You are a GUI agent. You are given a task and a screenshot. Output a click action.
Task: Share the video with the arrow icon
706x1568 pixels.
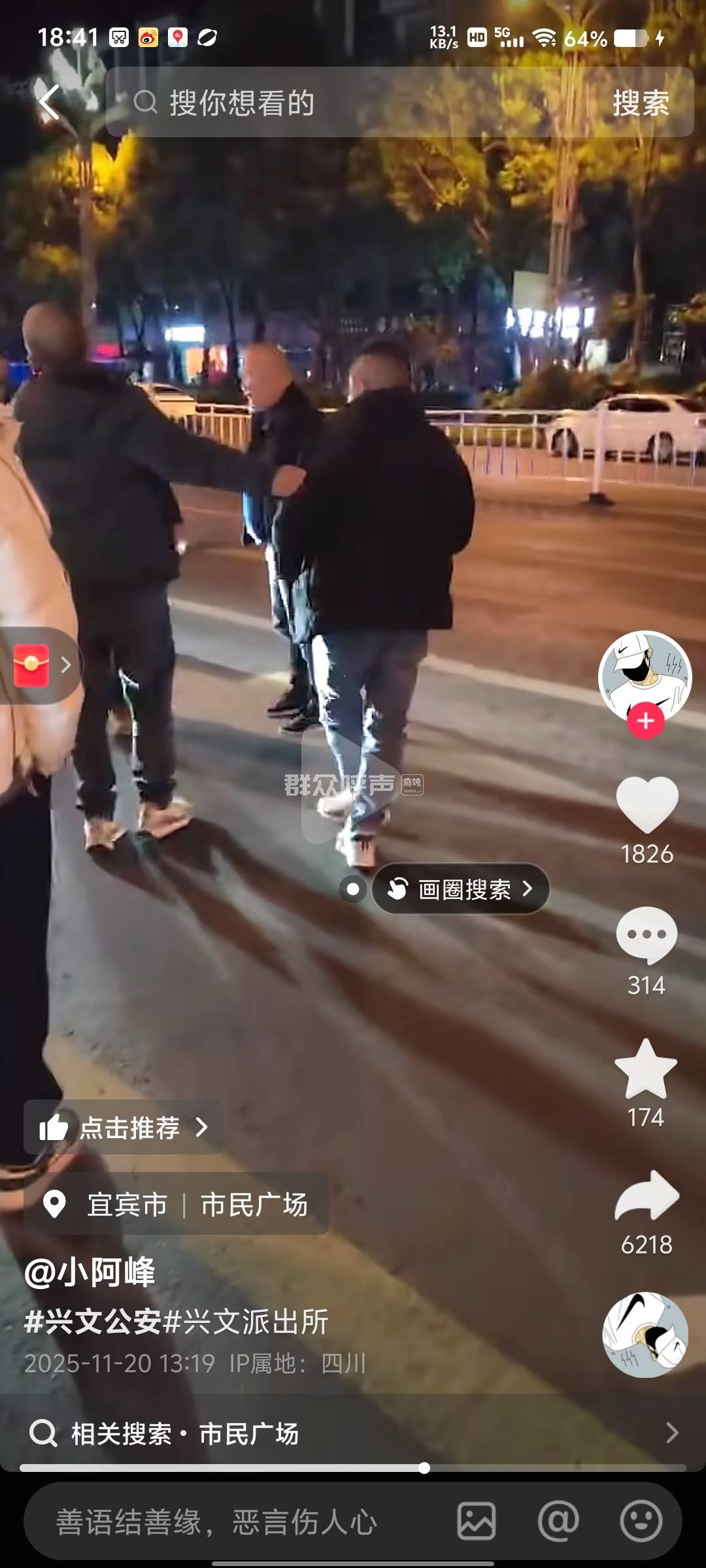(x=647, y=1196)
